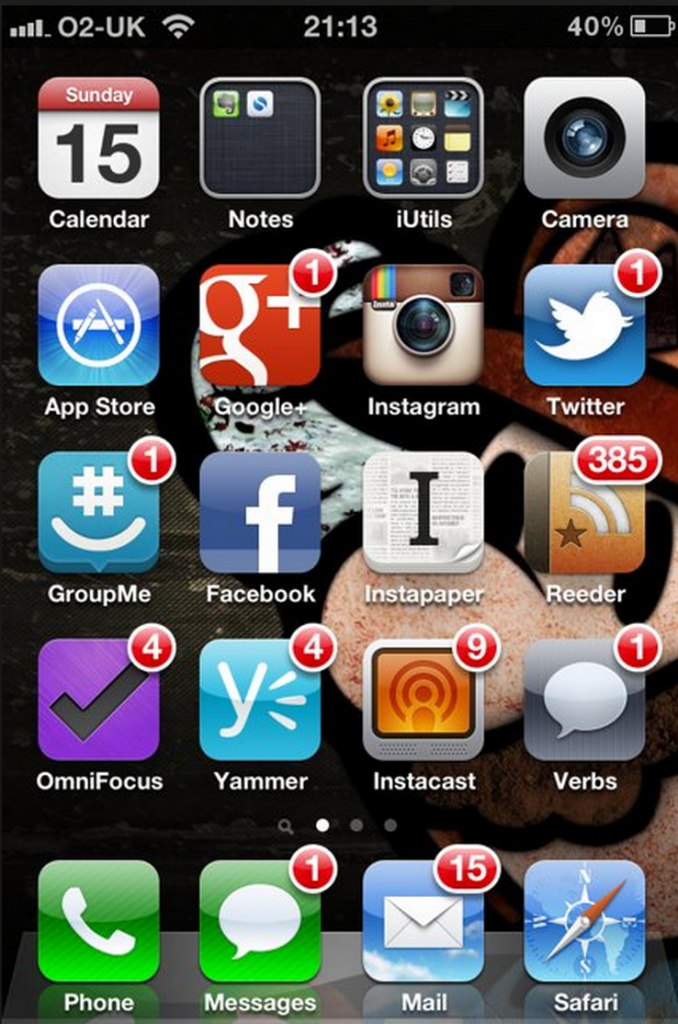678x1024 pixels.
Task: Open the App Store
Action: click(98, 325)
